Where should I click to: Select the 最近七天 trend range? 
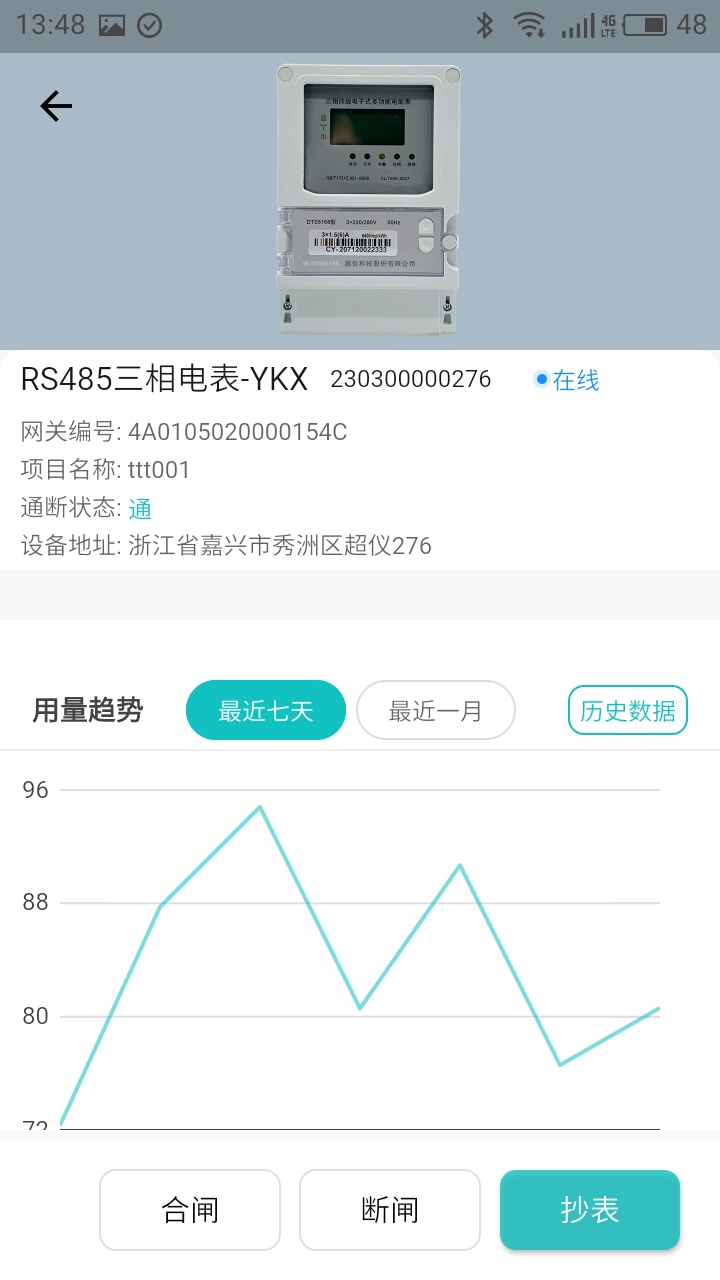tap(266, 711)
